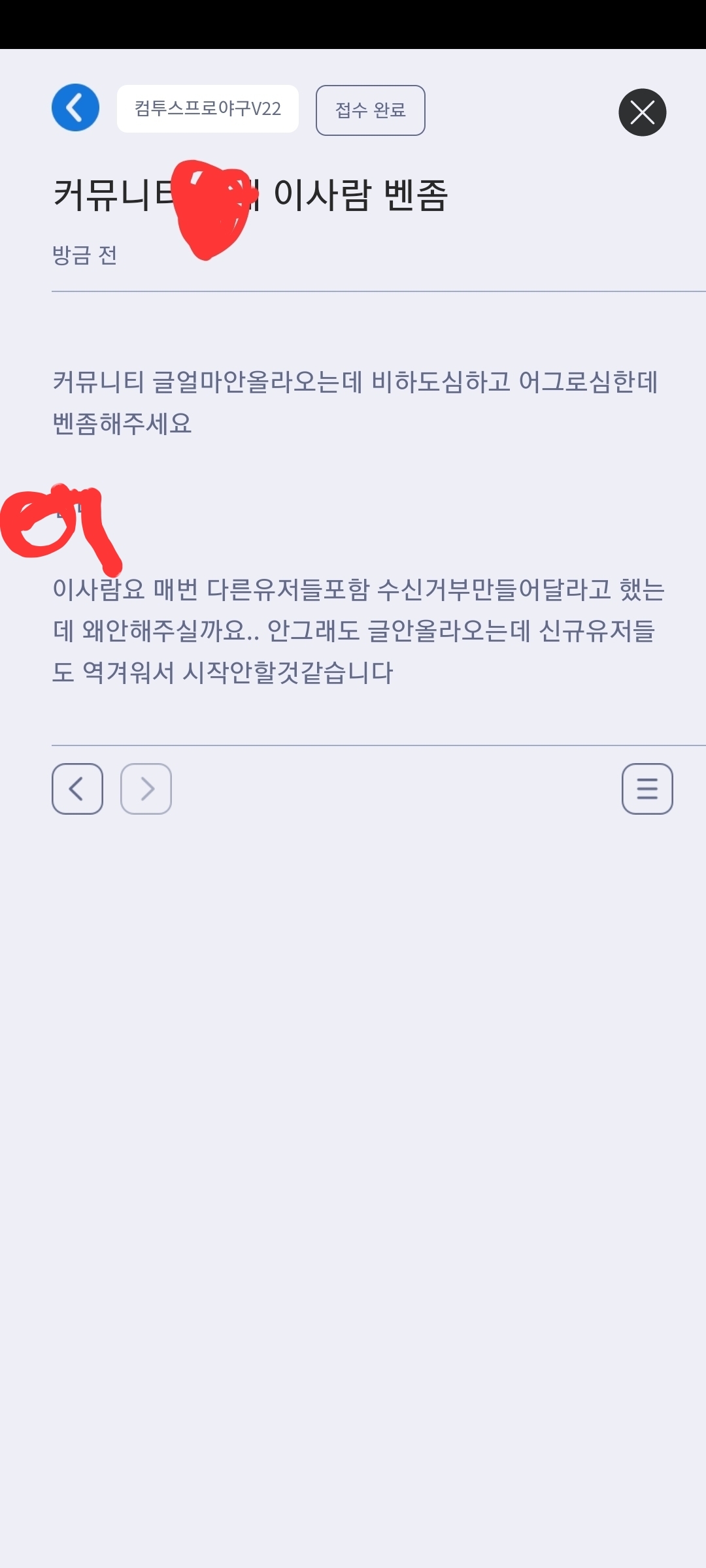Tap the blue back arrow button

75,108
